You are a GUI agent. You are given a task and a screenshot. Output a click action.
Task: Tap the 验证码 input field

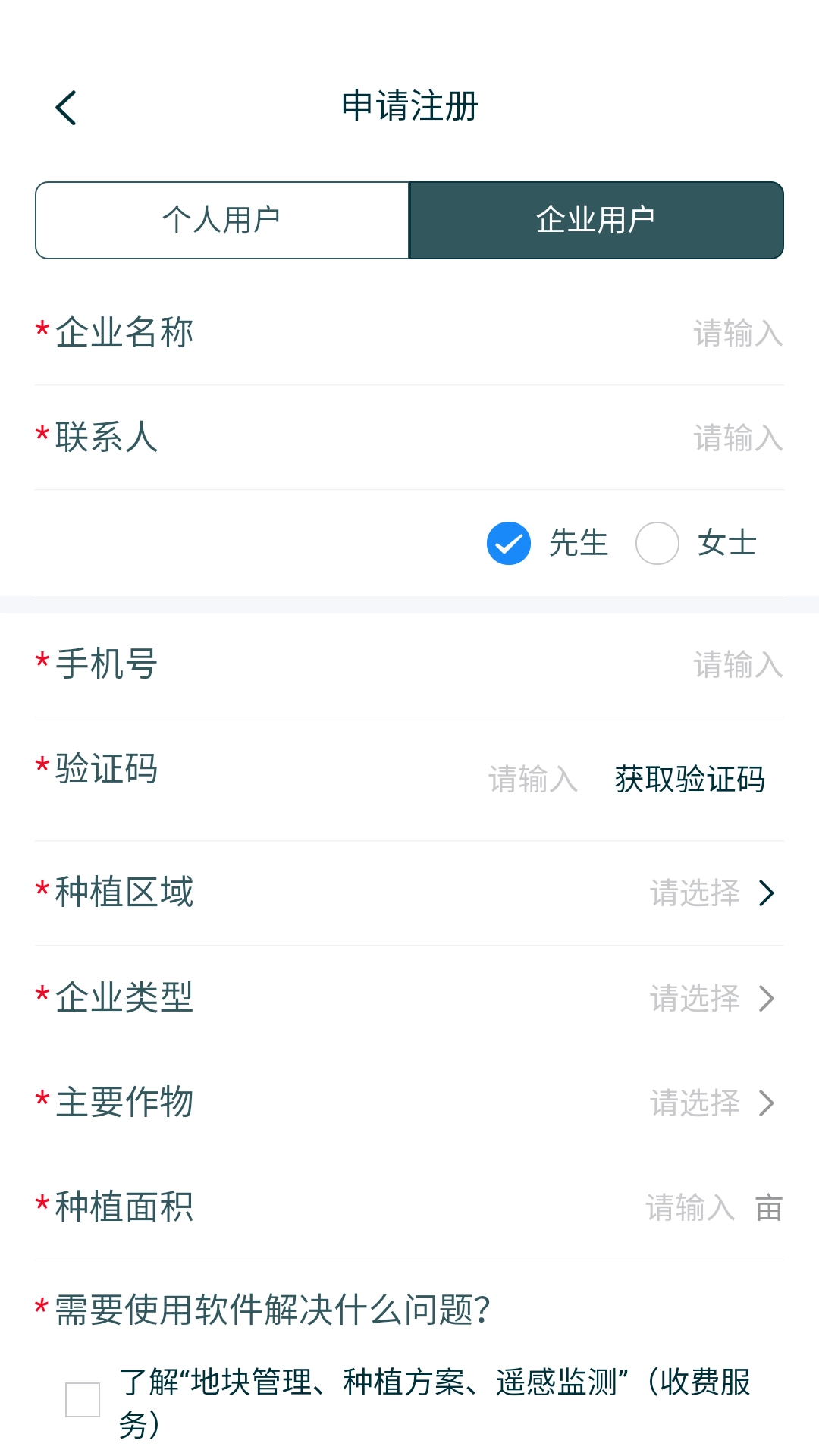tap(533, 780)
